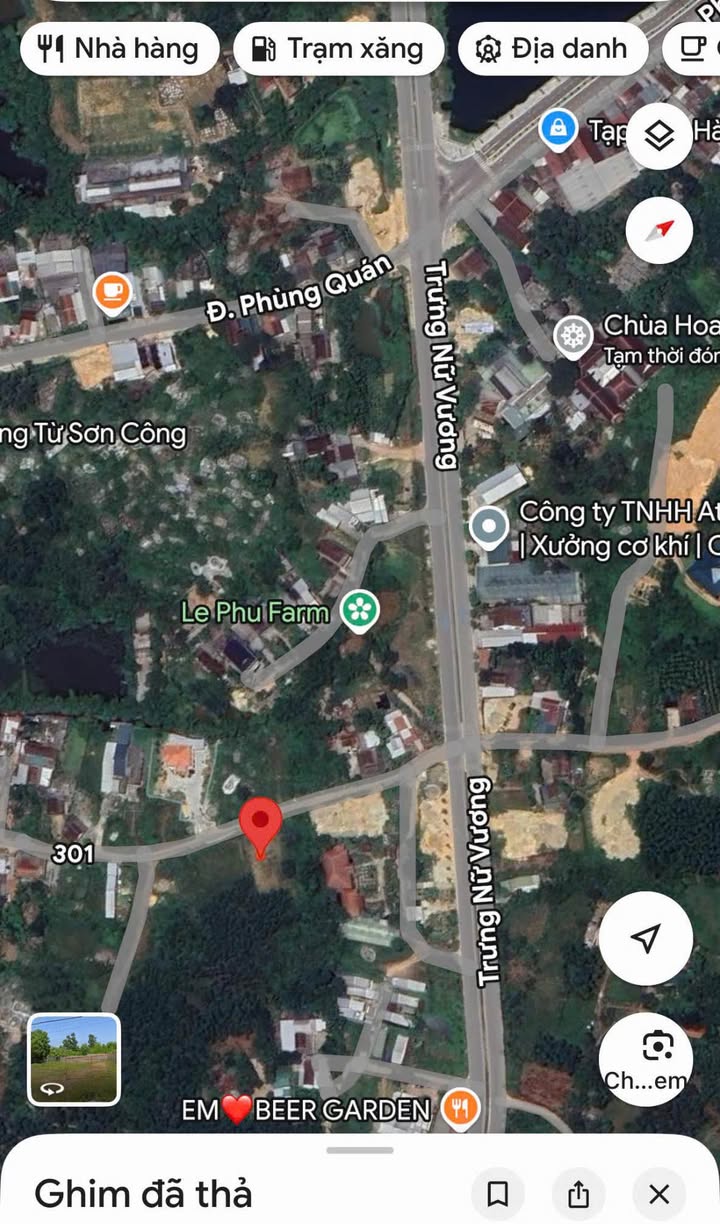Select the Địa danh filter chip
The width and height of the screenshot is (720, 1224).
(552, 48)
